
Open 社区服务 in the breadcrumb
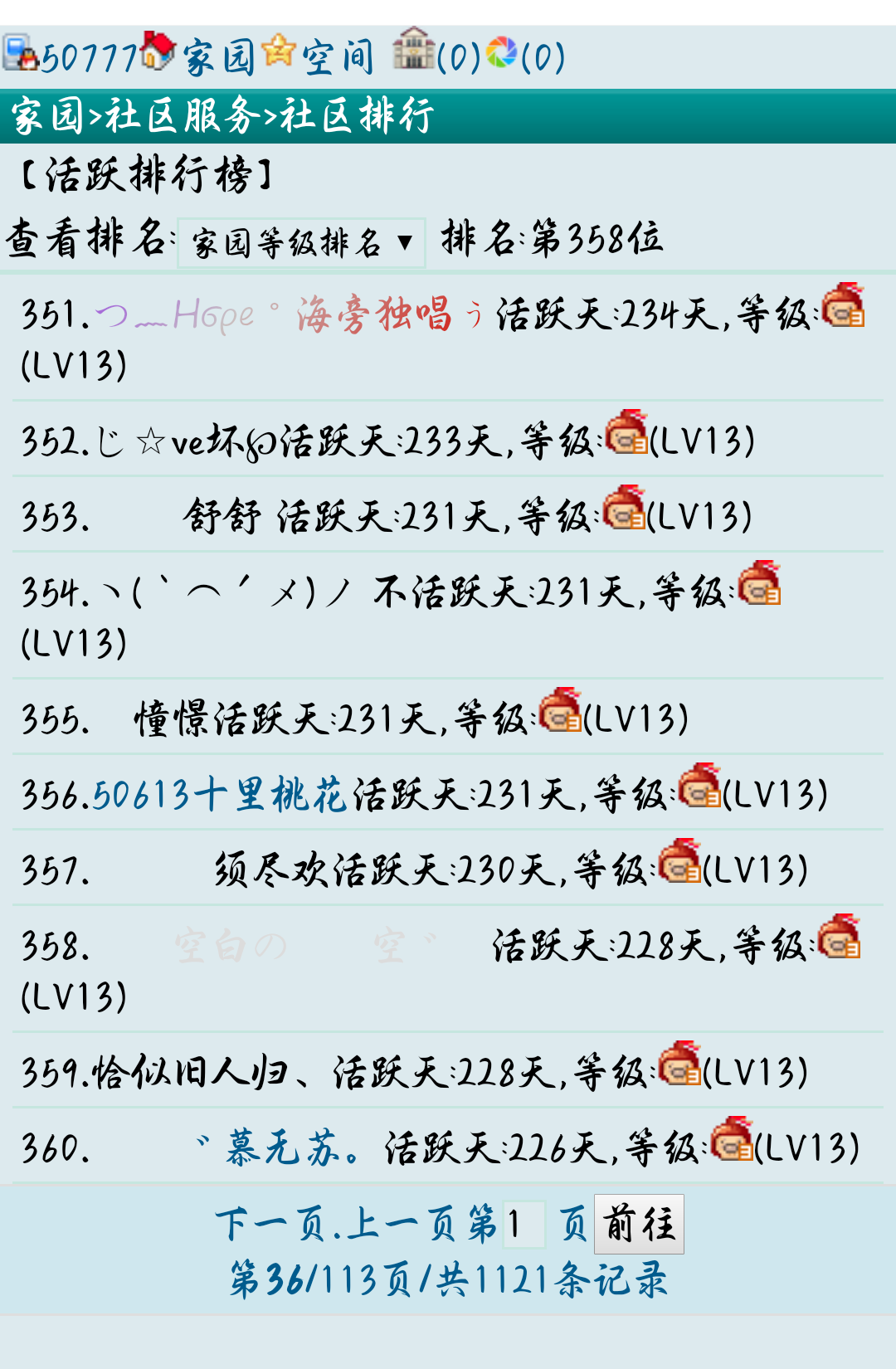point(183,116)
